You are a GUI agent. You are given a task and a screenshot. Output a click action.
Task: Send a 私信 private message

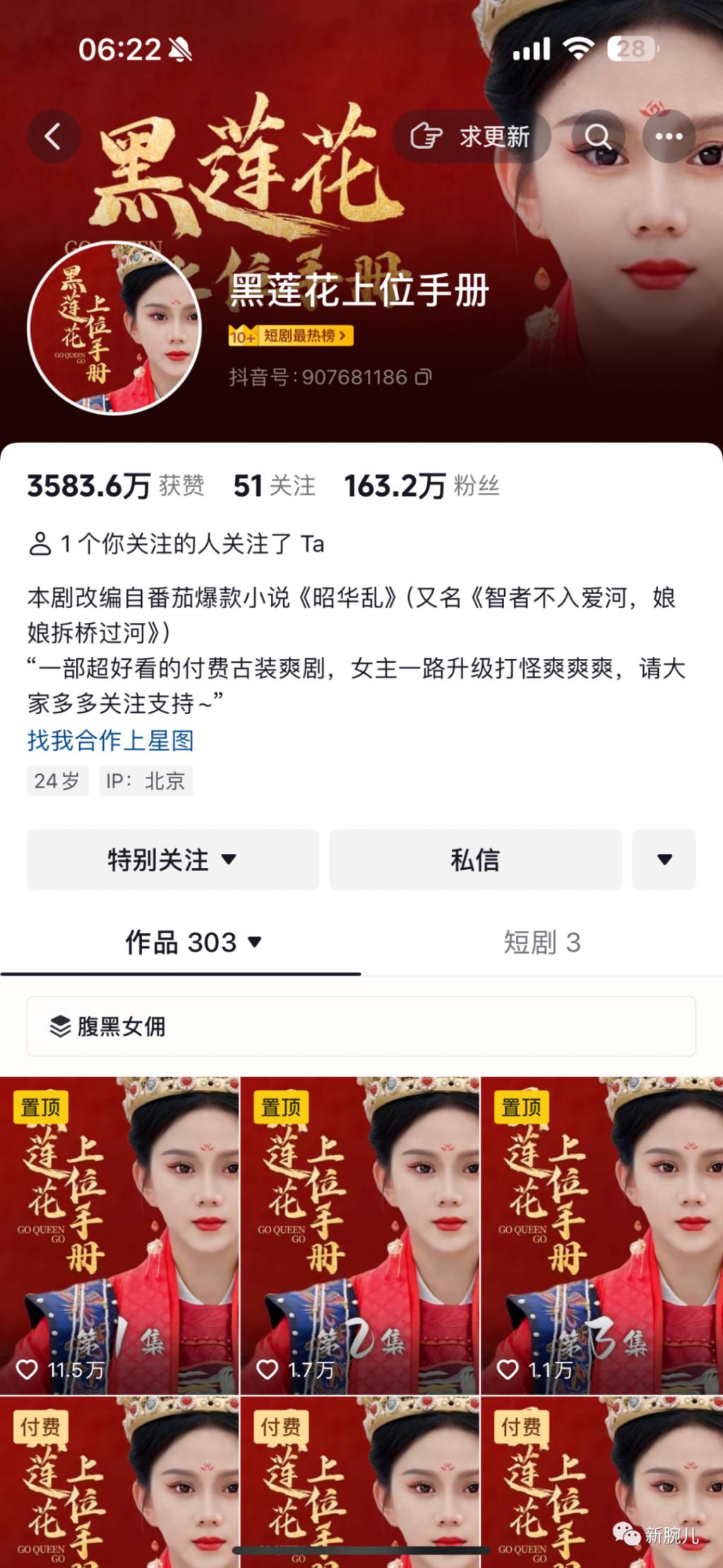tap(475, 860)
